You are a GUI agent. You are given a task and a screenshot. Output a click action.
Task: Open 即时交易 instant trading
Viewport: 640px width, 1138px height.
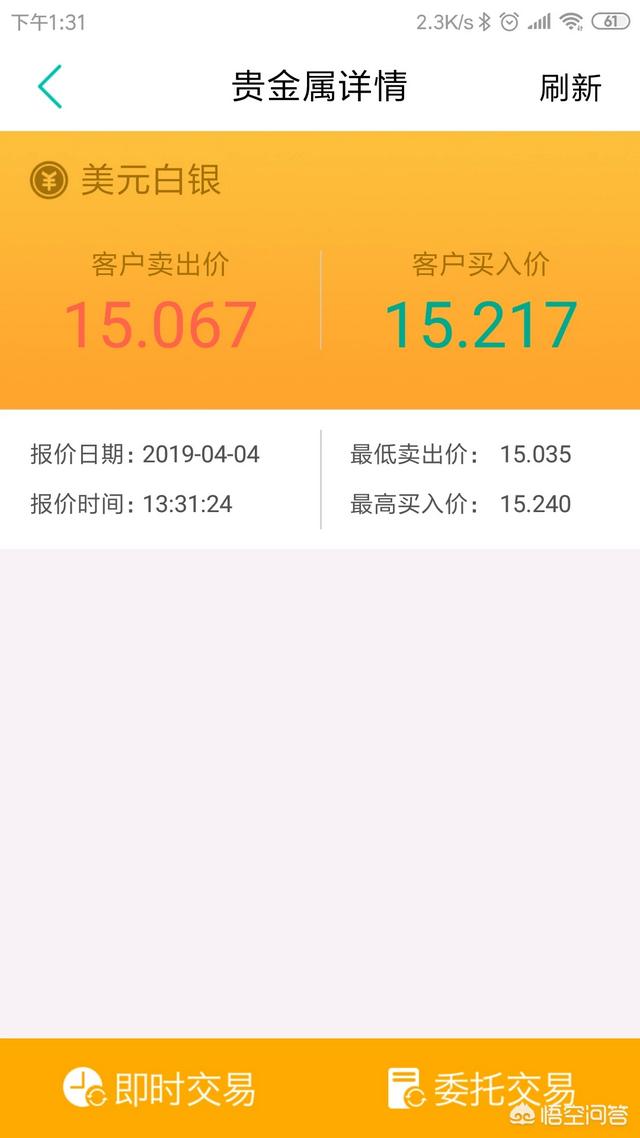tap(160, 1088)
